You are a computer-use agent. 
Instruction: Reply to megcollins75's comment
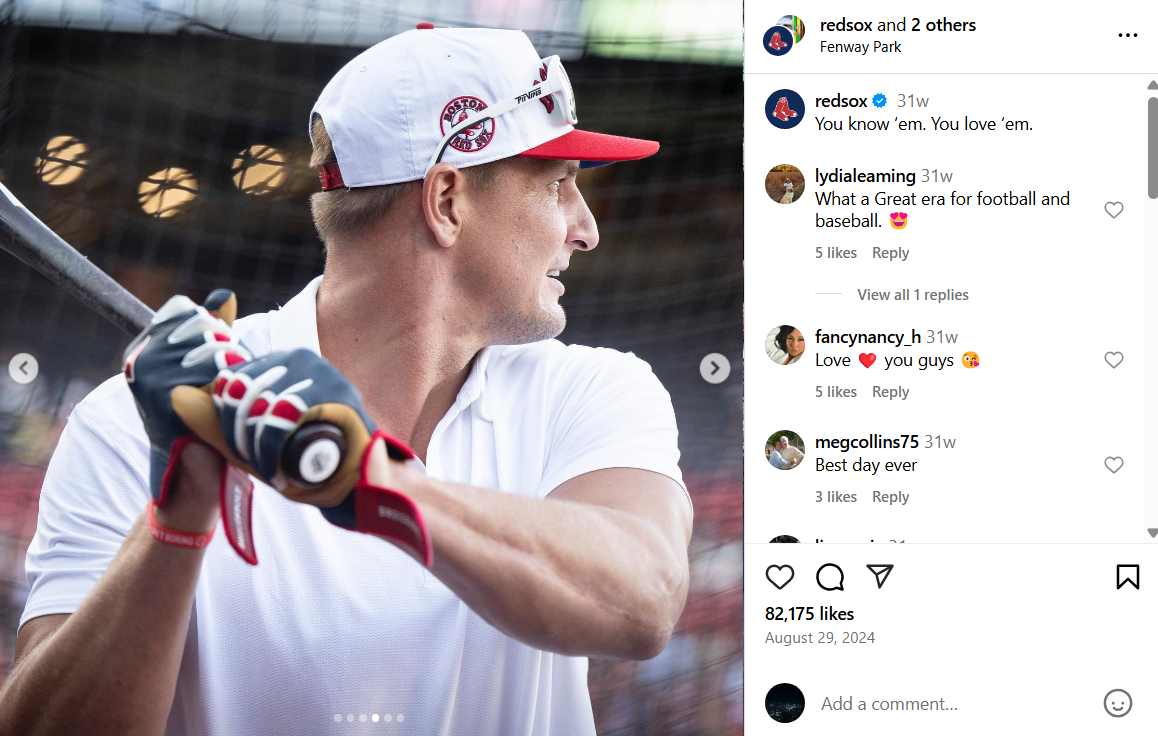pos(890,497)
